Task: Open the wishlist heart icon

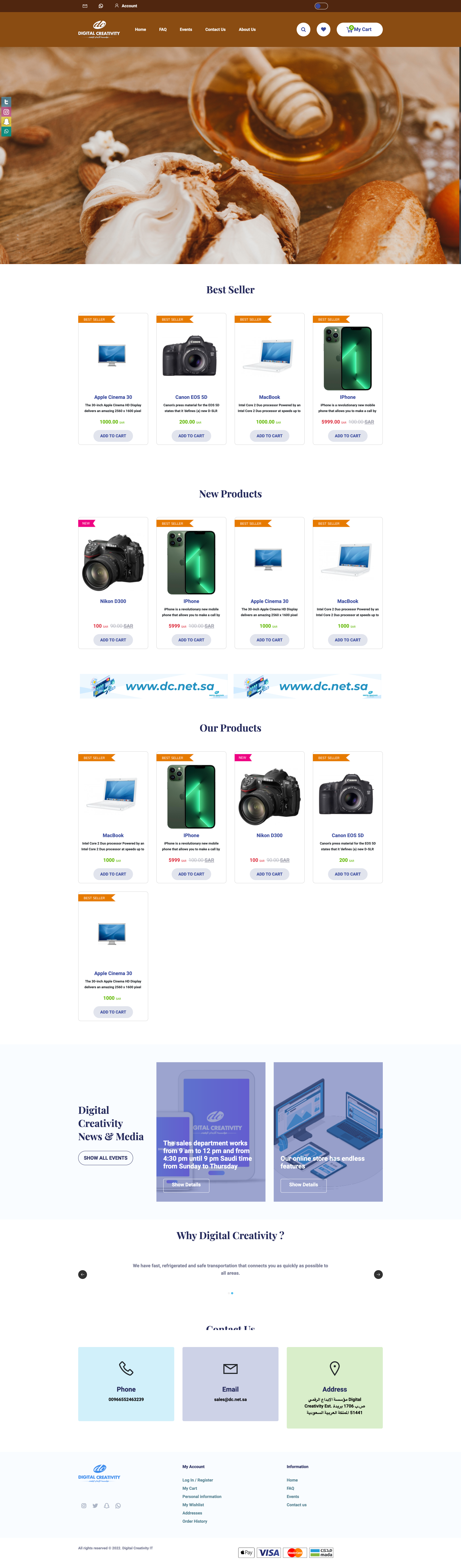Action: [324, 29]
